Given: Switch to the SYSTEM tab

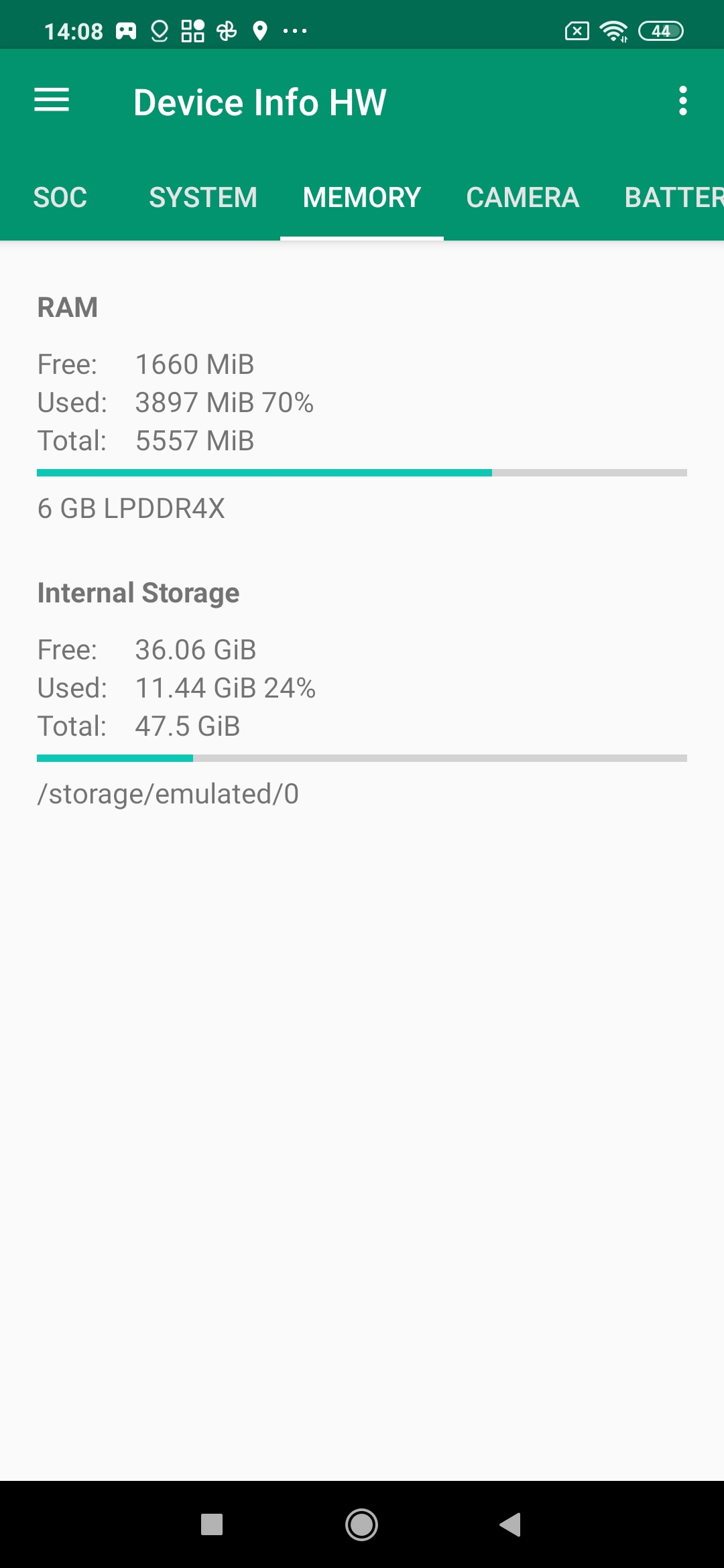Looking at the screenshot, I should click(x=203, y=198).
